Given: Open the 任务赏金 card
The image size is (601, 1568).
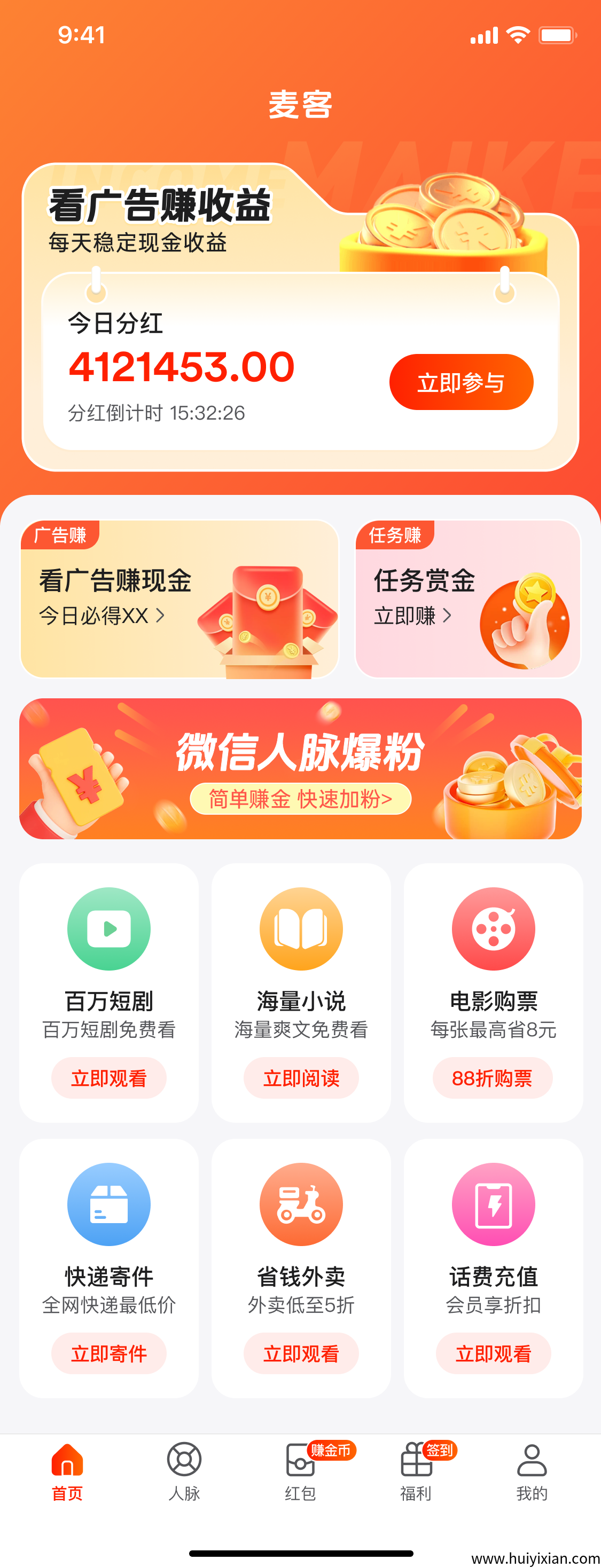Looking at the screenshot, I should pyautogui.click(x=467, y=599).
